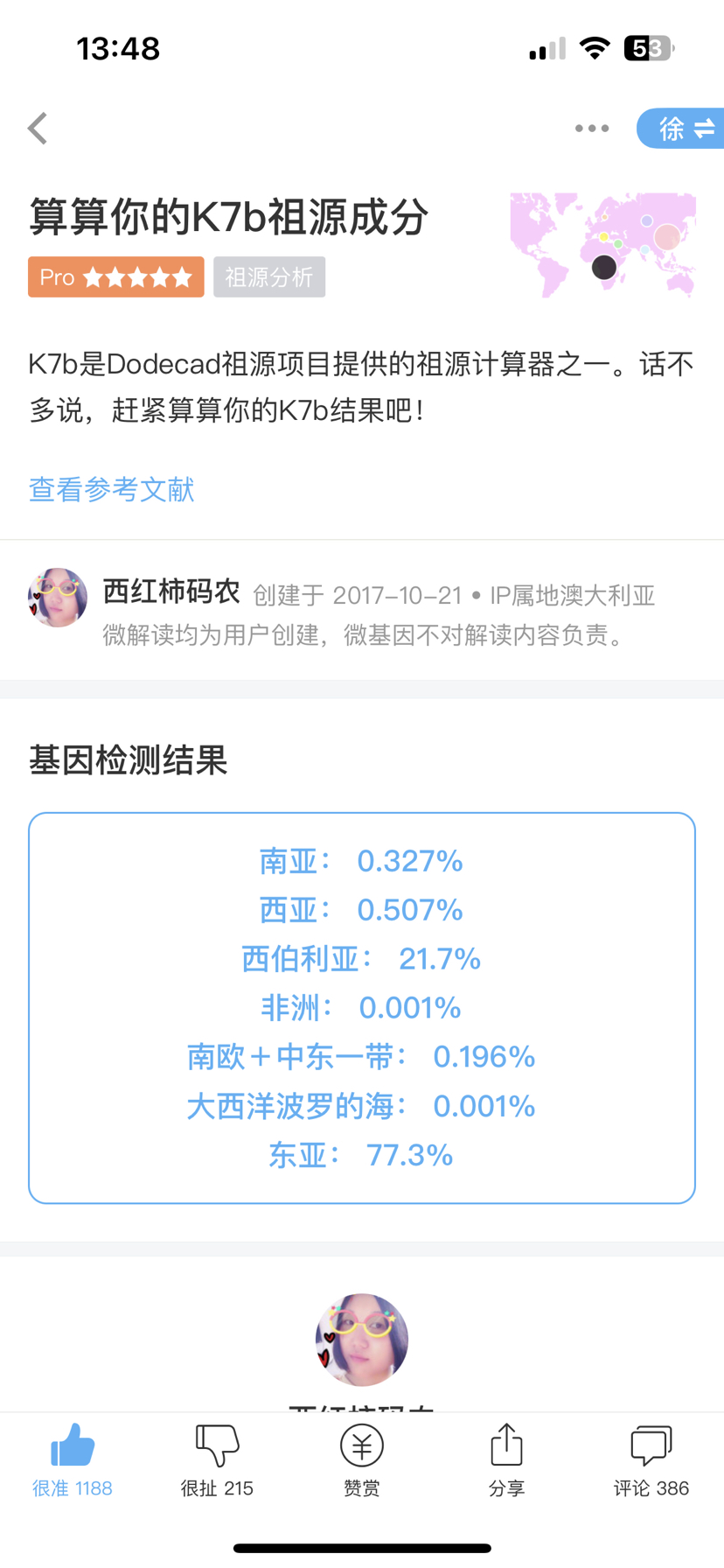Image resolution: width=724 pixels, height=1568 pixels.
Task: Open the 查看参考文献 link
Action: pos(111,489)
